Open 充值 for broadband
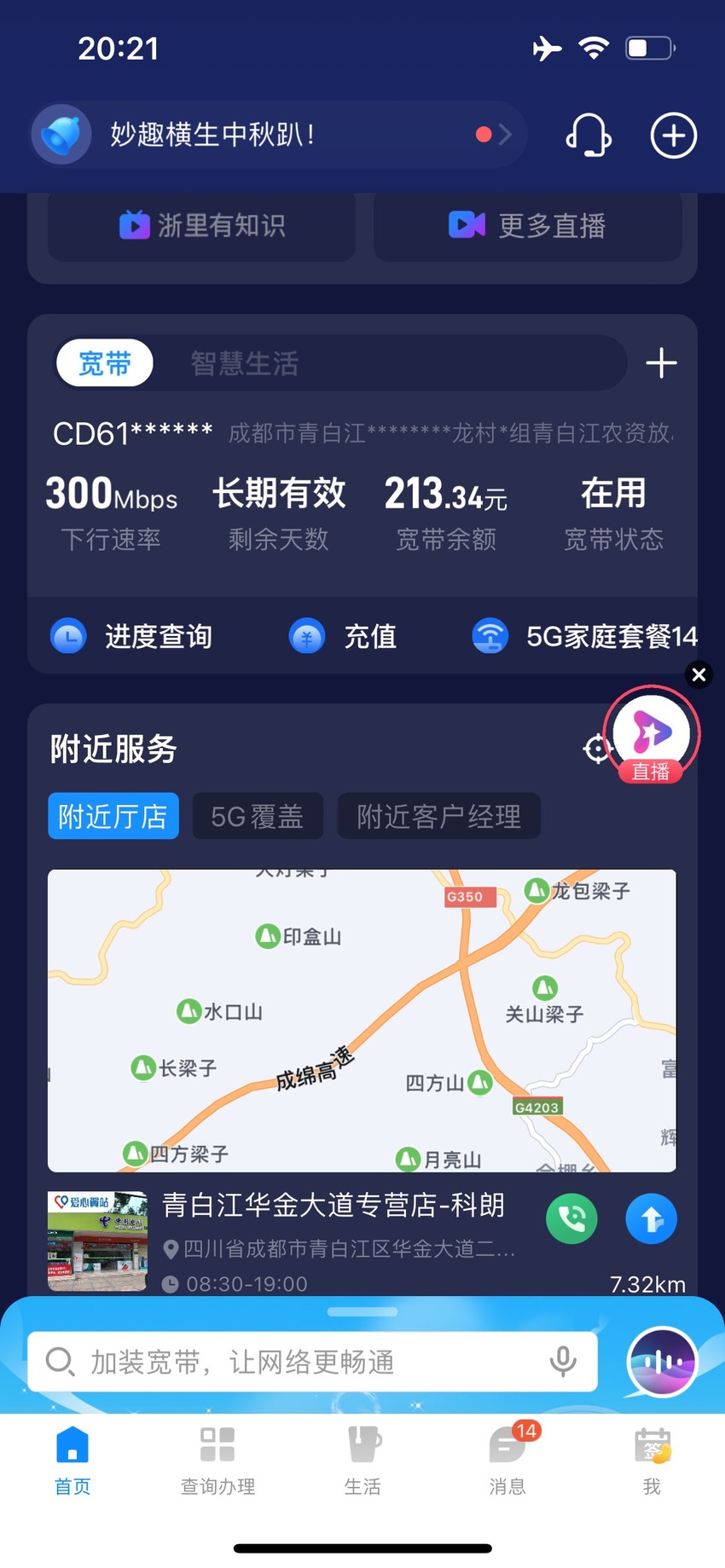The width and height of the screenshot is (725, 1568). 343,636
